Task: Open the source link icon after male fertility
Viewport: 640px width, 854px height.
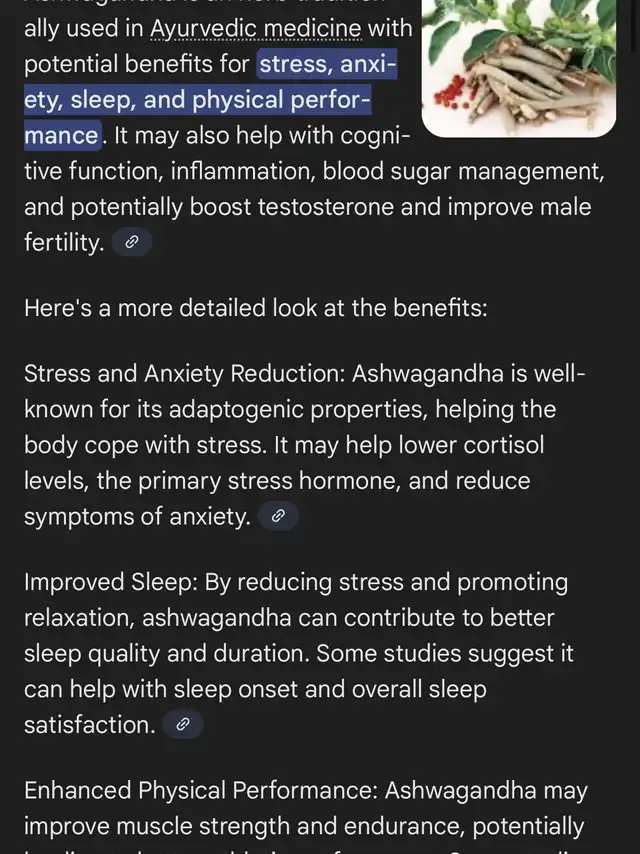Action: (x=131, y=242)
